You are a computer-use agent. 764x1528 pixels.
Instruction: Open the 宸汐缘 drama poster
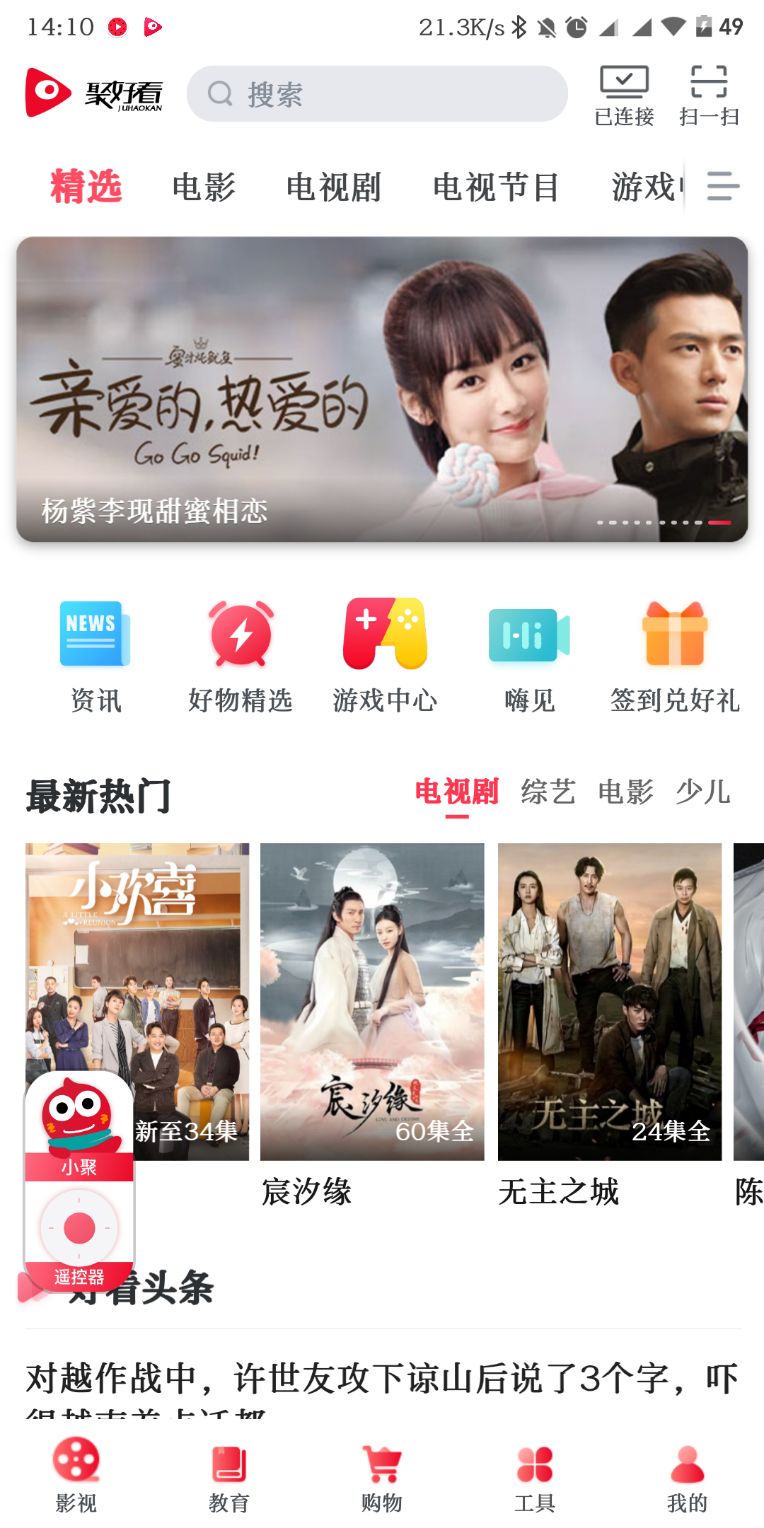(372, 1000)
